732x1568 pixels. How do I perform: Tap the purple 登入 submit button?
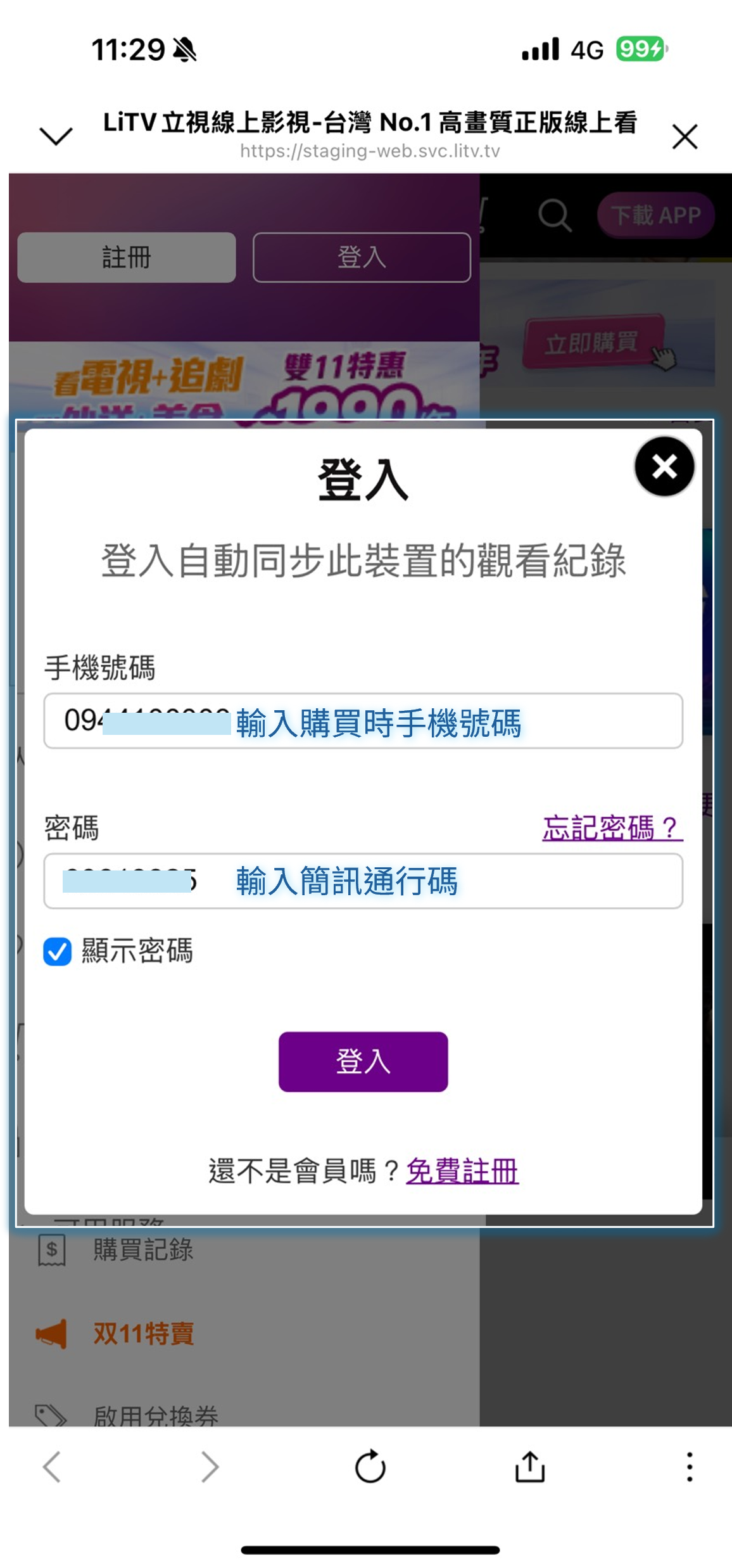(363, 1061)
